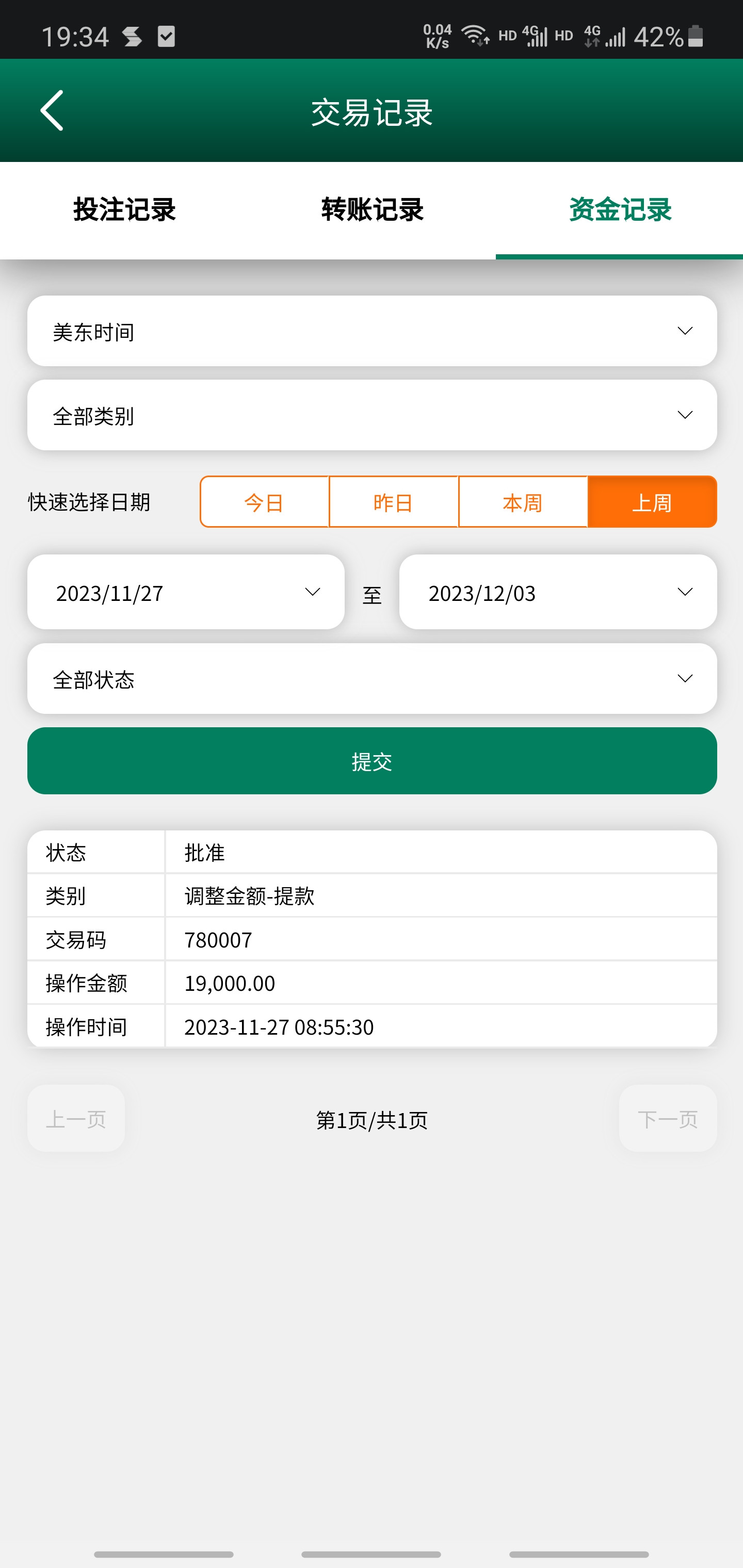Go back using the header arrow
Viewport: 743px width, 1568px height.
tap(52, 110)
